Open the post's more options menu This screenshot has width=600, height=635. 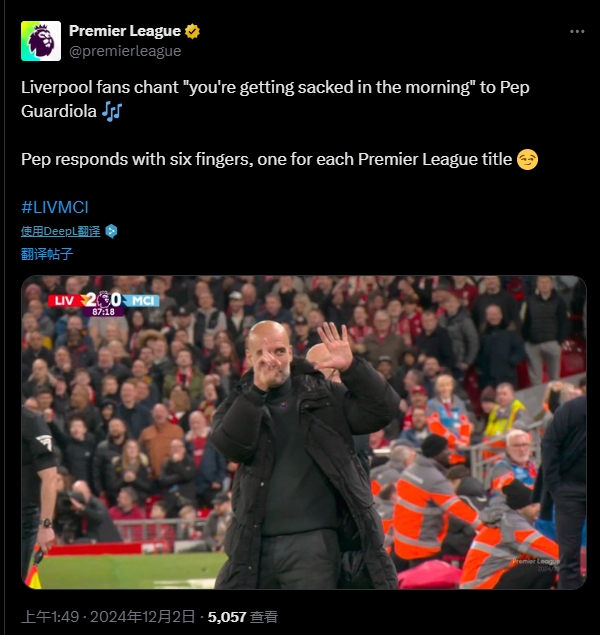(x=576, y=31)
